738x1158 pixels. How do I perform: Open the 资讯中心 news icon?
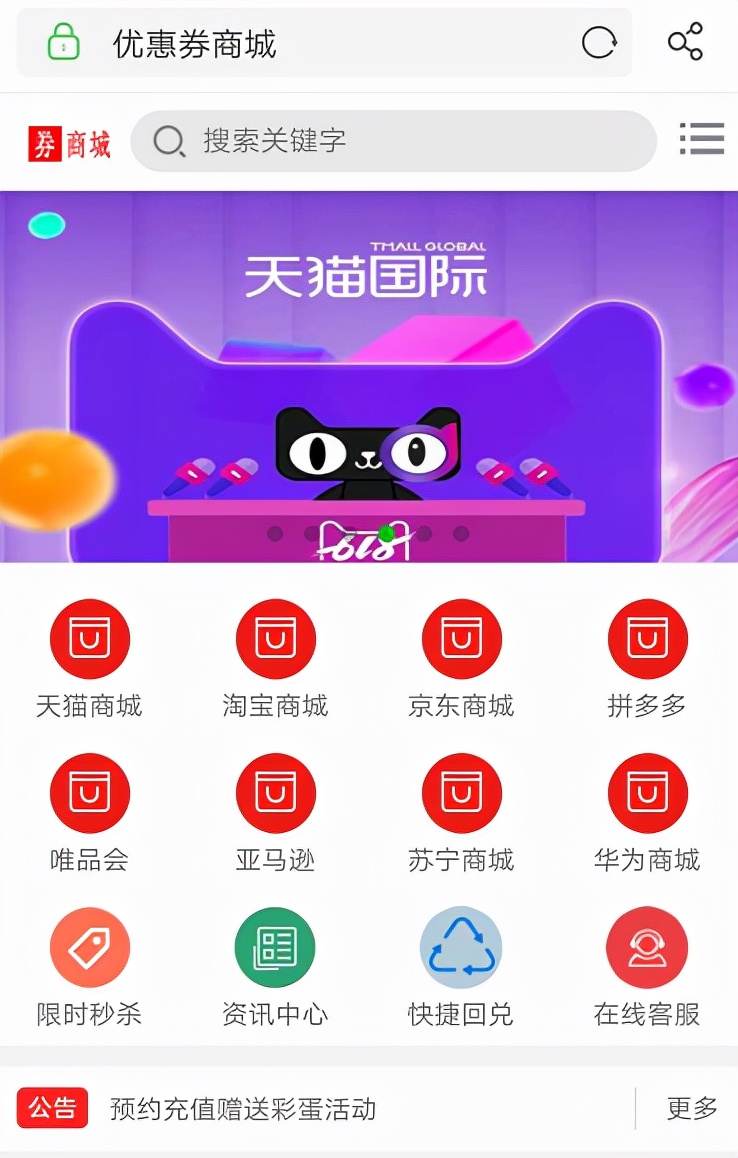pos(275,947)
